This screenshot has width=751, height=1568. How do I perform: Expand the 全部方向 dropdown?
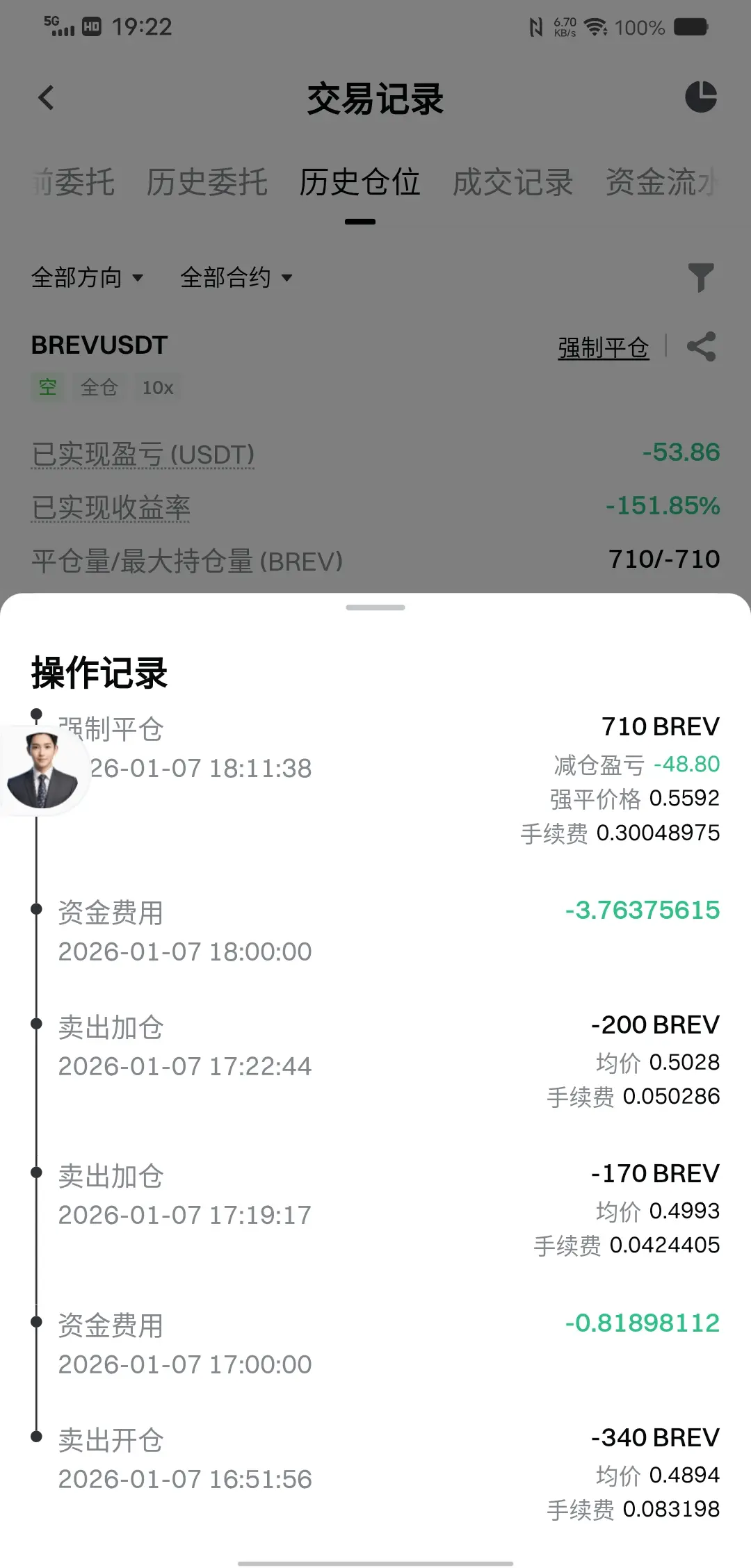(x=88, y=278)
